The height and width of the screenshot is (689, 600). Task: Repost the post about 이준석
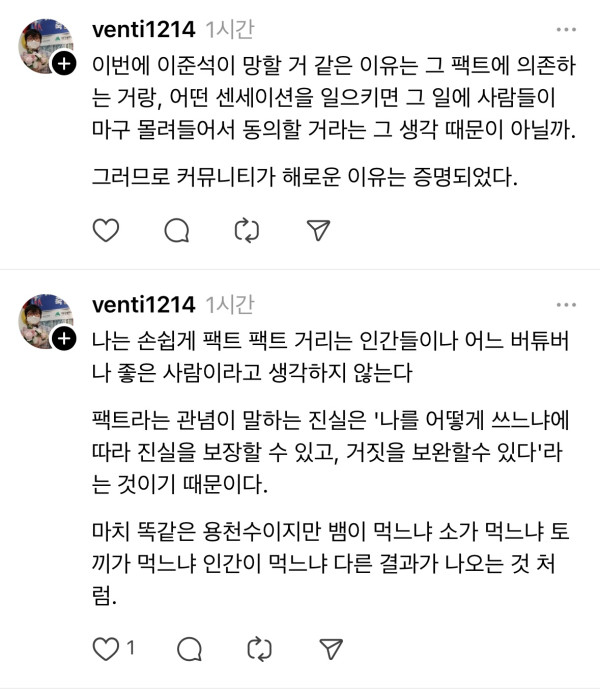[x=247, y=231]
